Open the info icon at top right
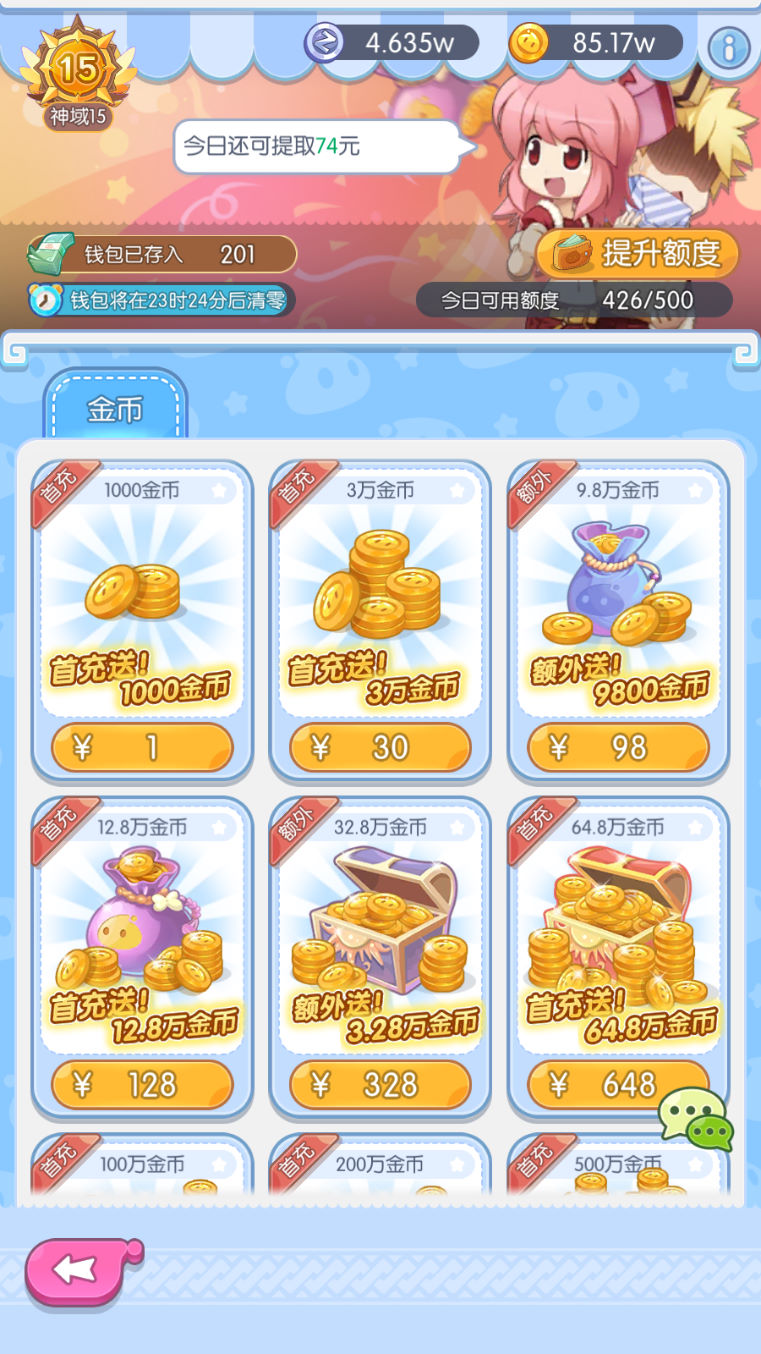The width and height of the screenshot is (761, 1354). pos(729,46)
